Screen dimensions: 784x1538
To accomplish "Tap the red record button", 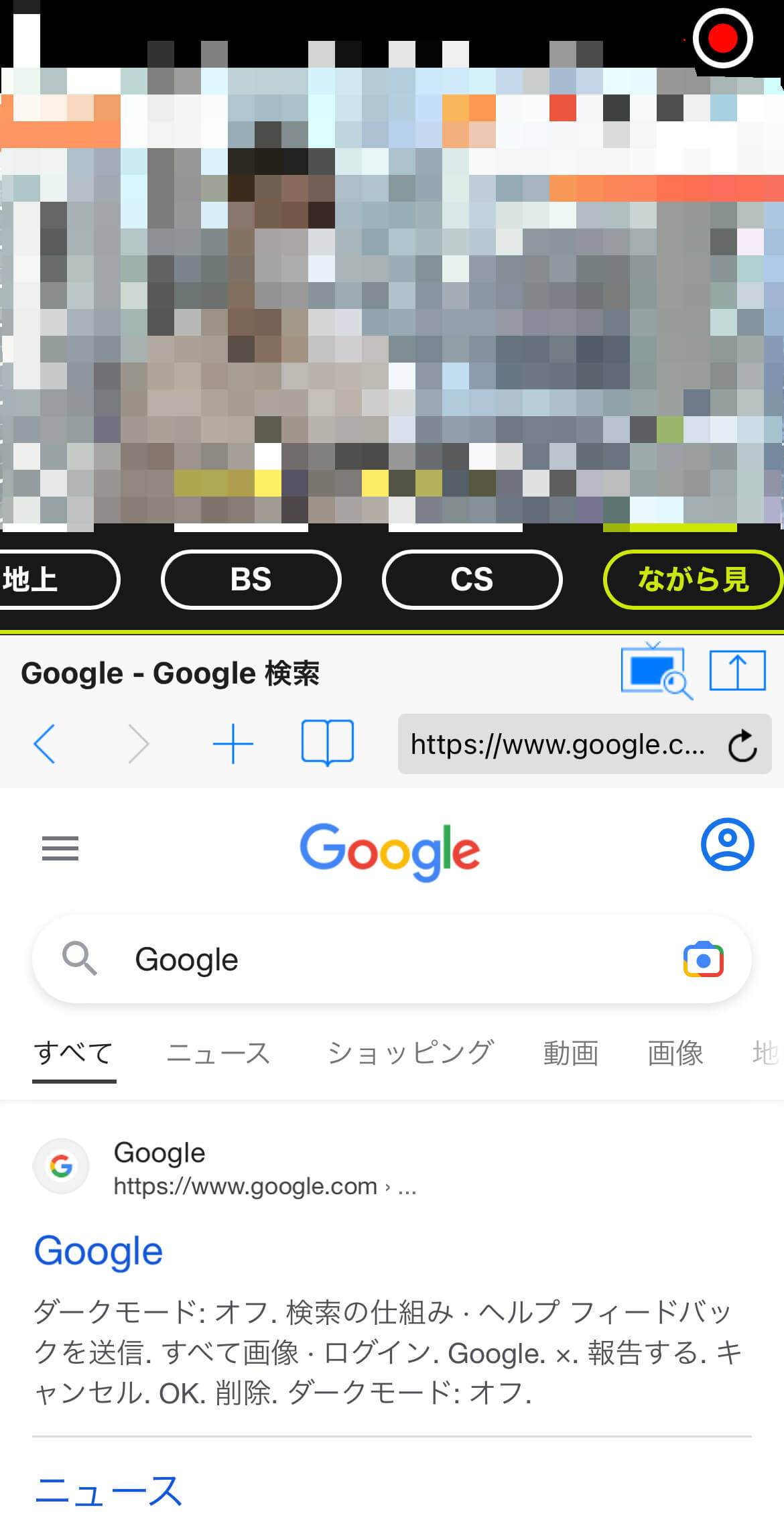I will click(722, 38).
